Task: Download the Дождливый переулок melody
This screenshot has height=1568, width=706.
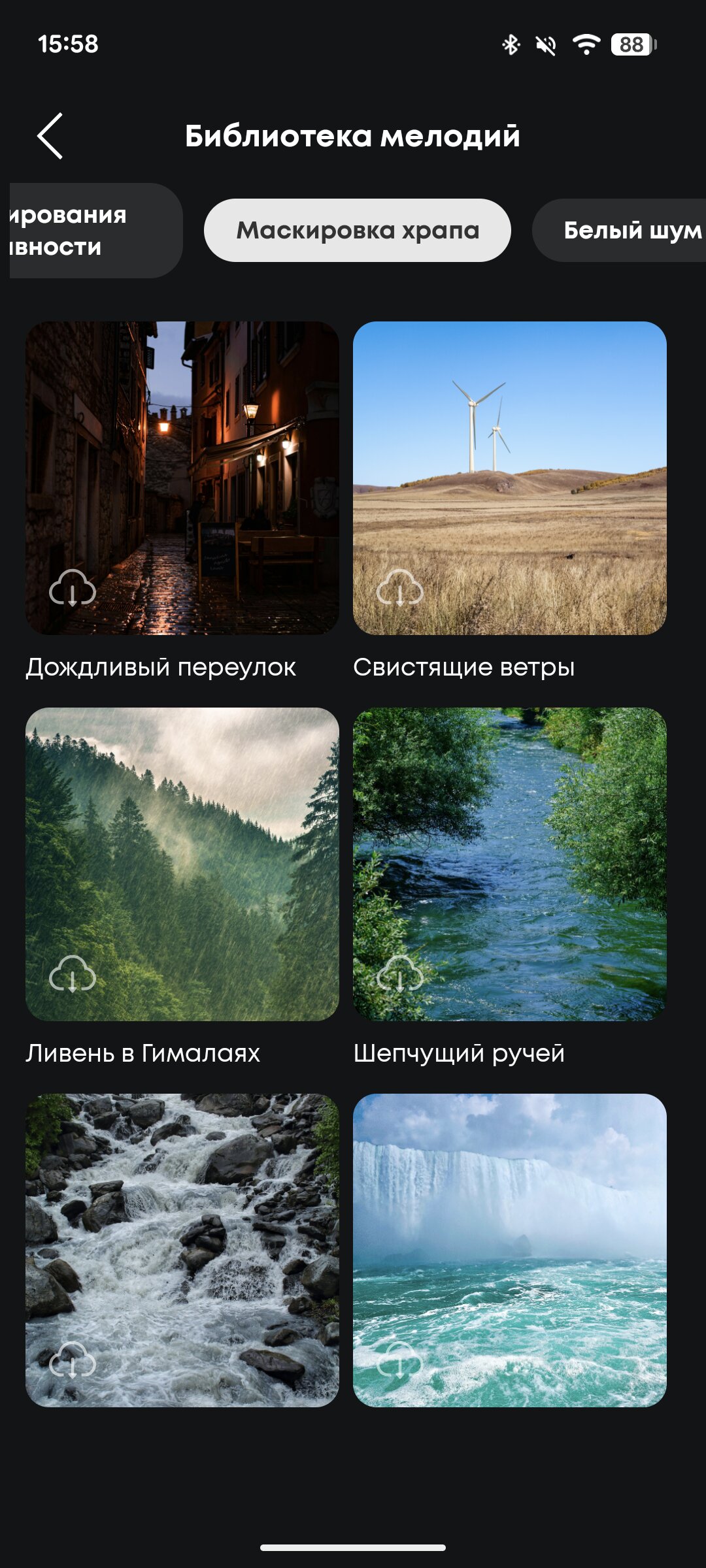Action: click(x=73, y=588)
